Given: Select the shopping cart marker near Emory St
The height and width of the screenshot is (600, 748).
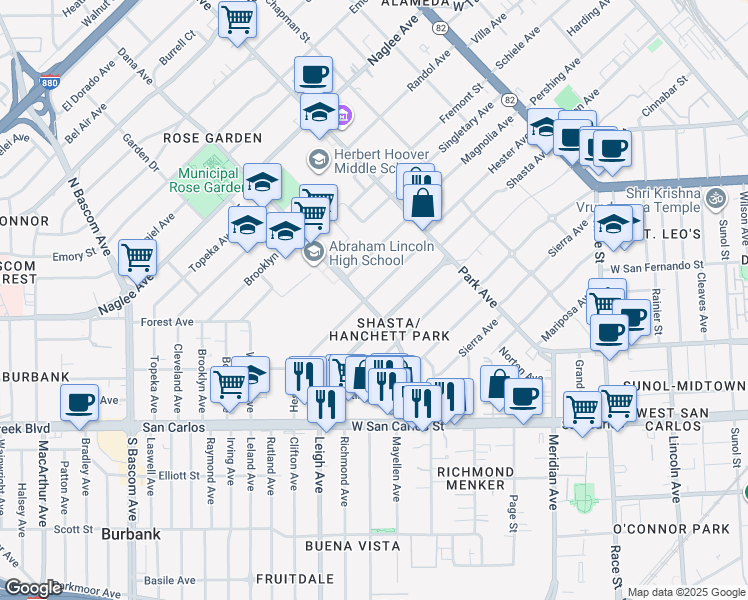Looking at the screenshot, I should (137, 257).
